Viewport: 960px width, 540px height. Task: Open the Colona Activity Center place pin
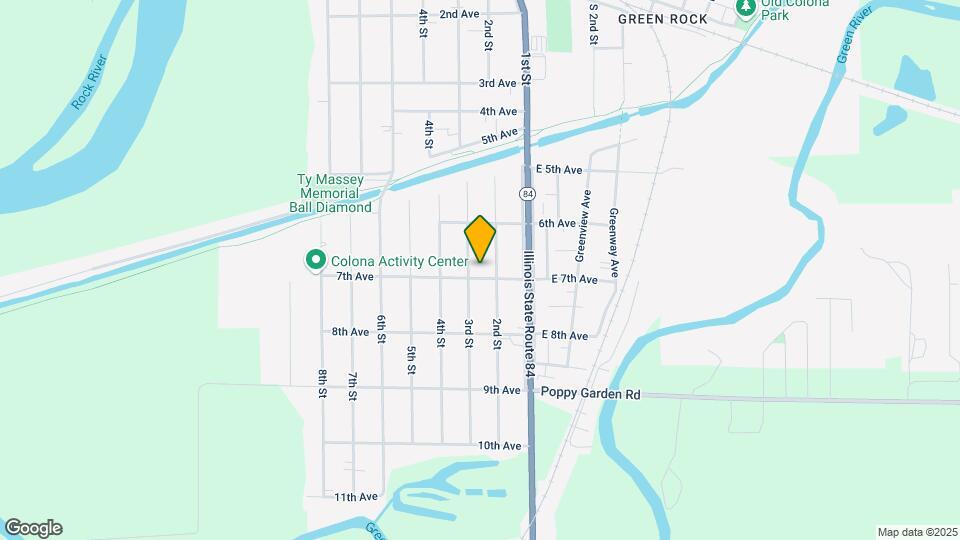[x=316, y=261]
